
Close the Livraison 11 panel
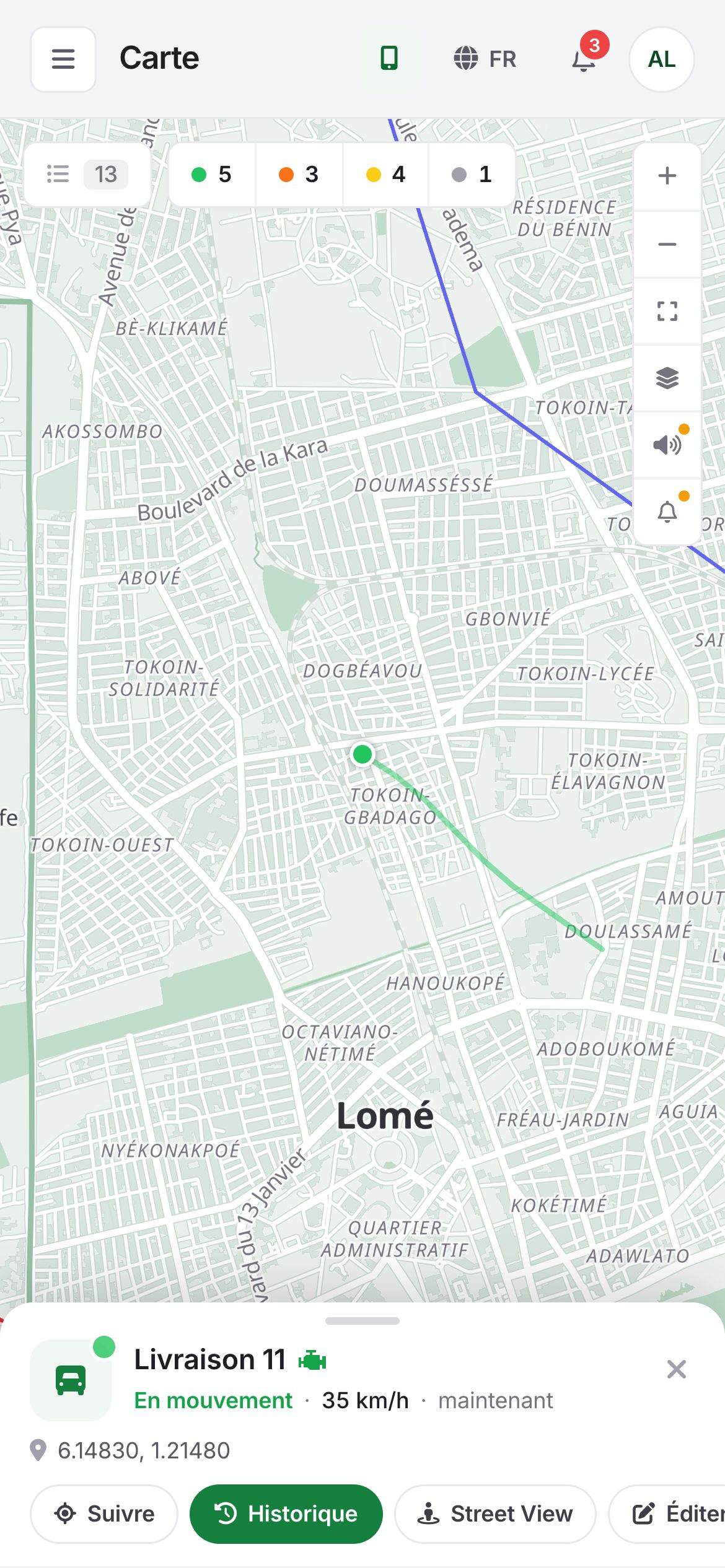pos(677,1369)
